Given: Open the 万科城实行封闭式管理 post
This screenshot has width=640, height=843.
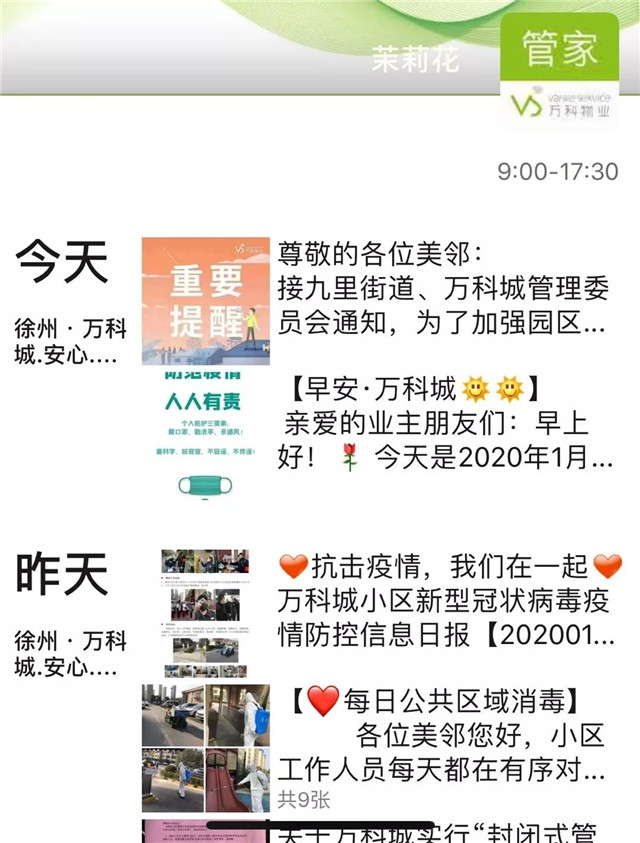Looking at the screenshot, I should coord(450,831).
